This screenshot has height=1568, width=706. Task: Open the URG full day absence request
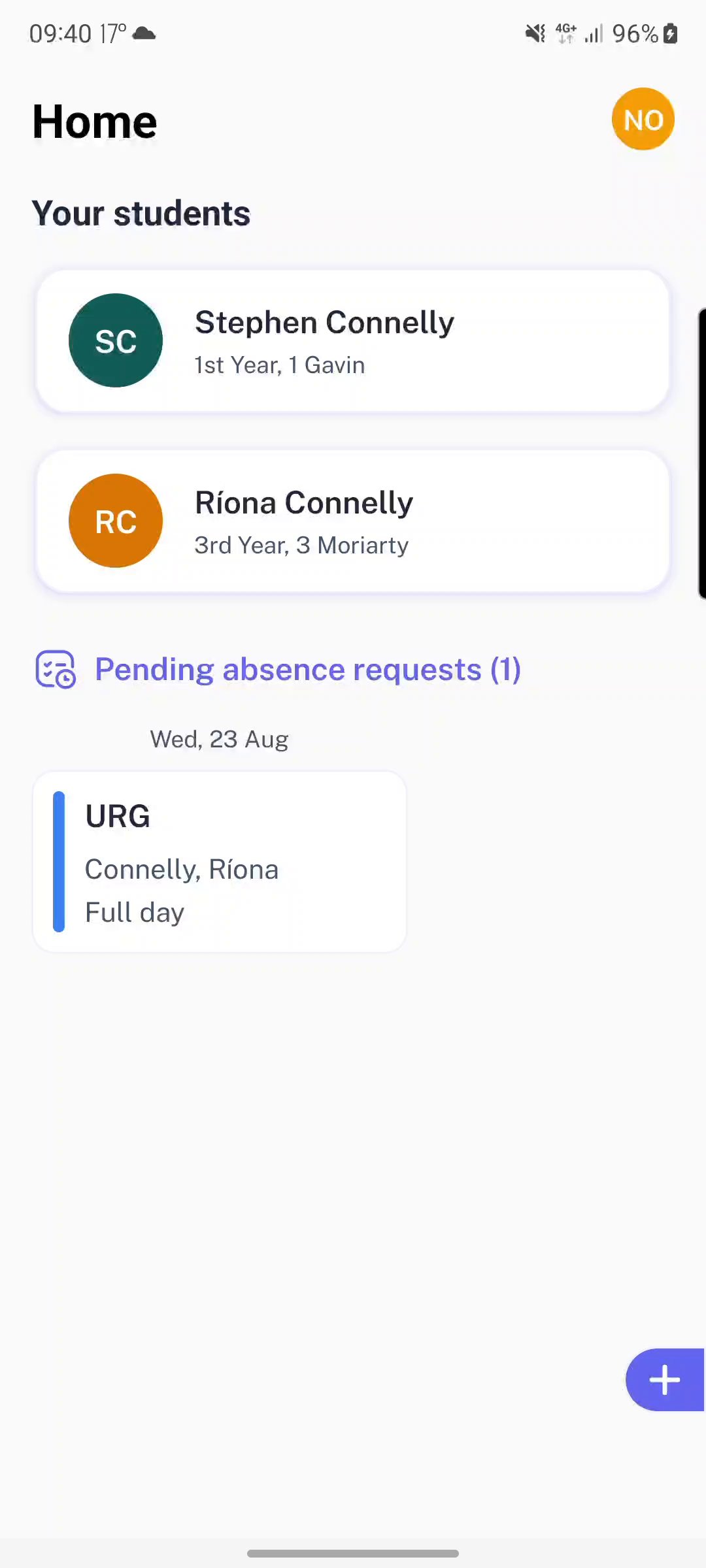(x=220, y=862)
